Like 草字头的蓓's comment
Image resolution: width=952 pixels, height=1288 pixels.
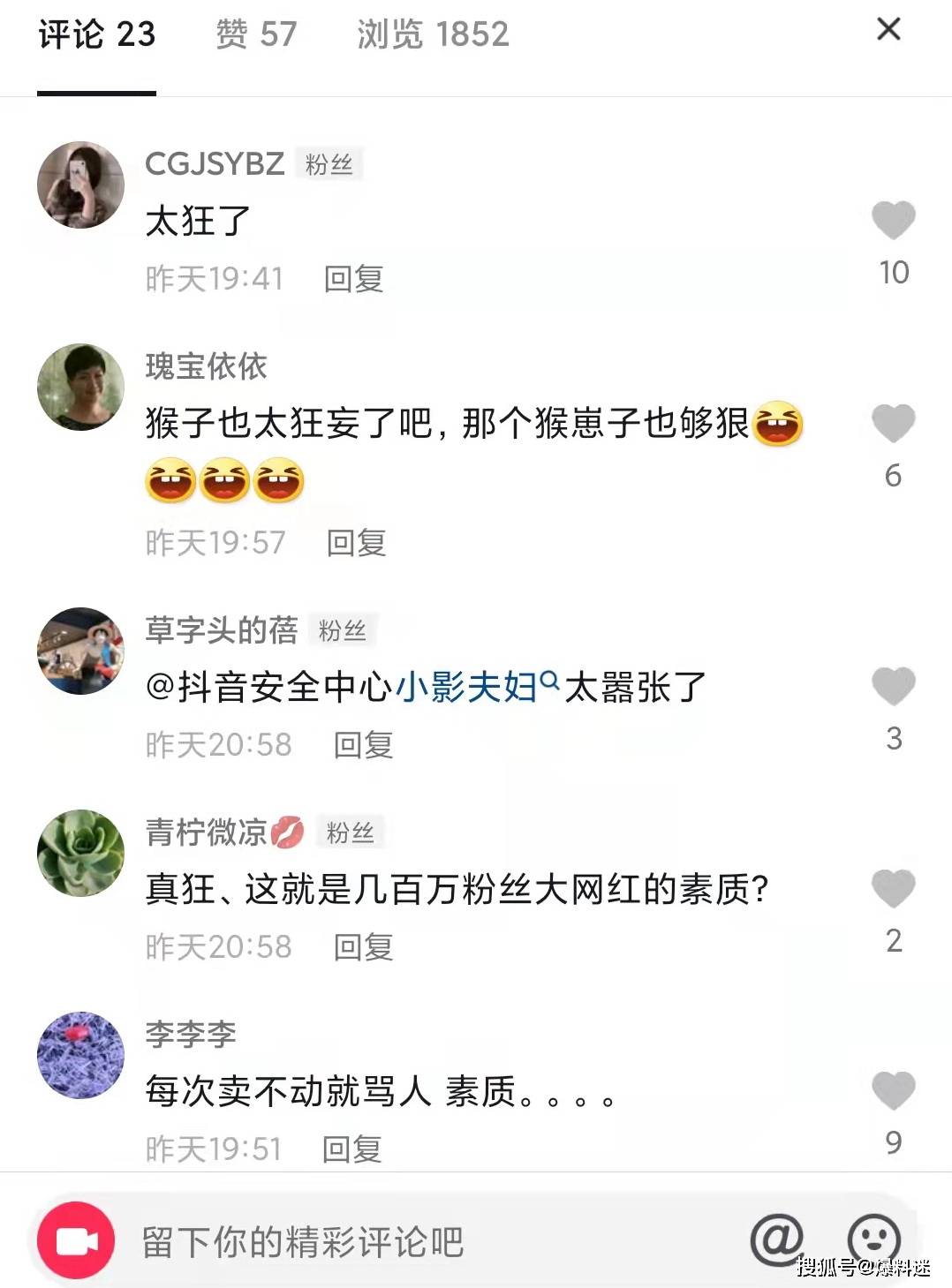894,686
